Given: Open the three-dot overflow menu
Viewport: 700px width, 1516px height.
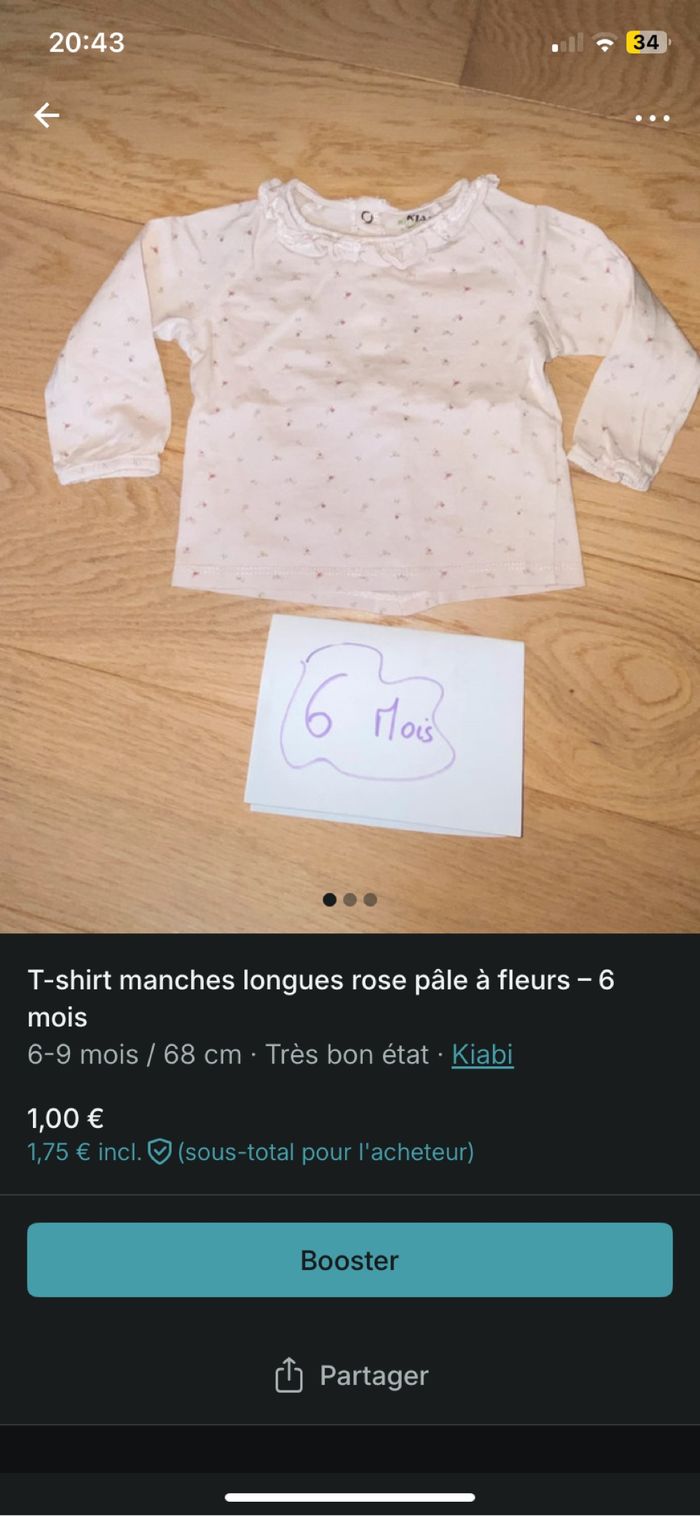Looking at the screenshot, I should click(652, 119).
